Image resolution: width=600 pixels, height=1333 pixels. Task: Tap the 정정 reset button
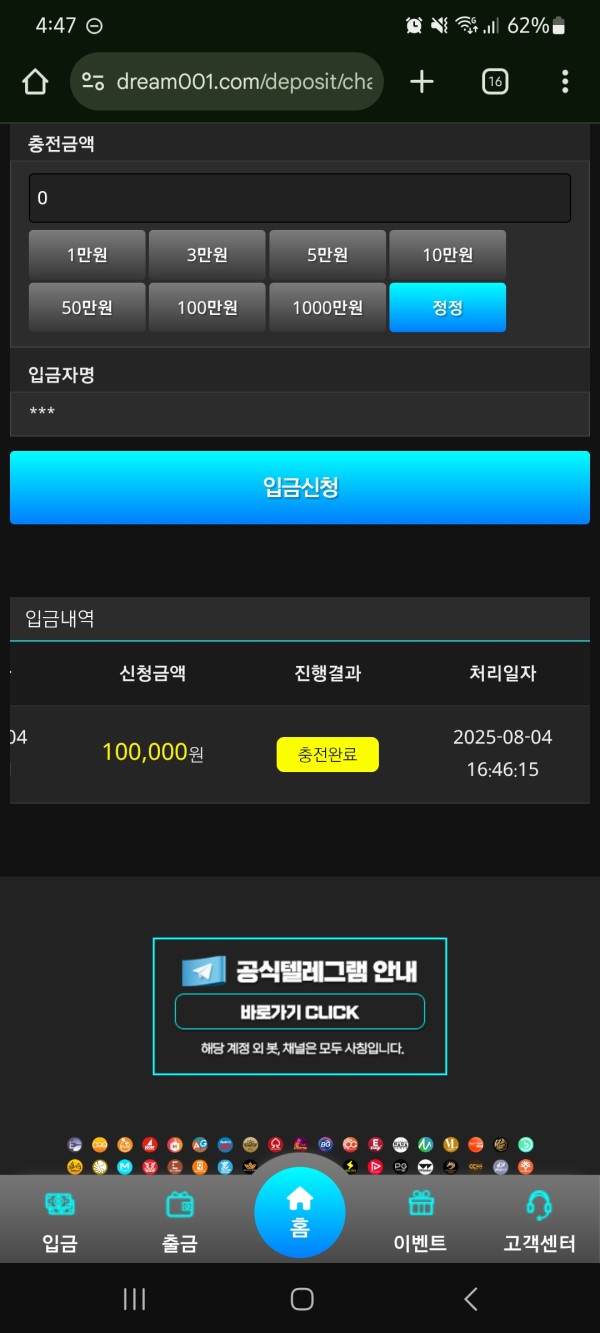447,307
